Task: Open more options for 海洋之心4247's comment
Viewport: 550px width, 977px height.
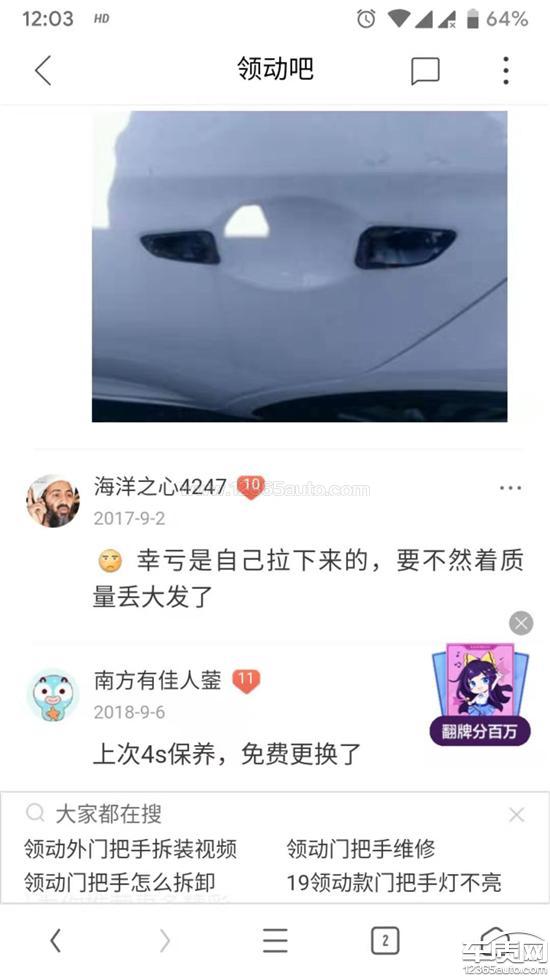Action: (x=511, y=488)
